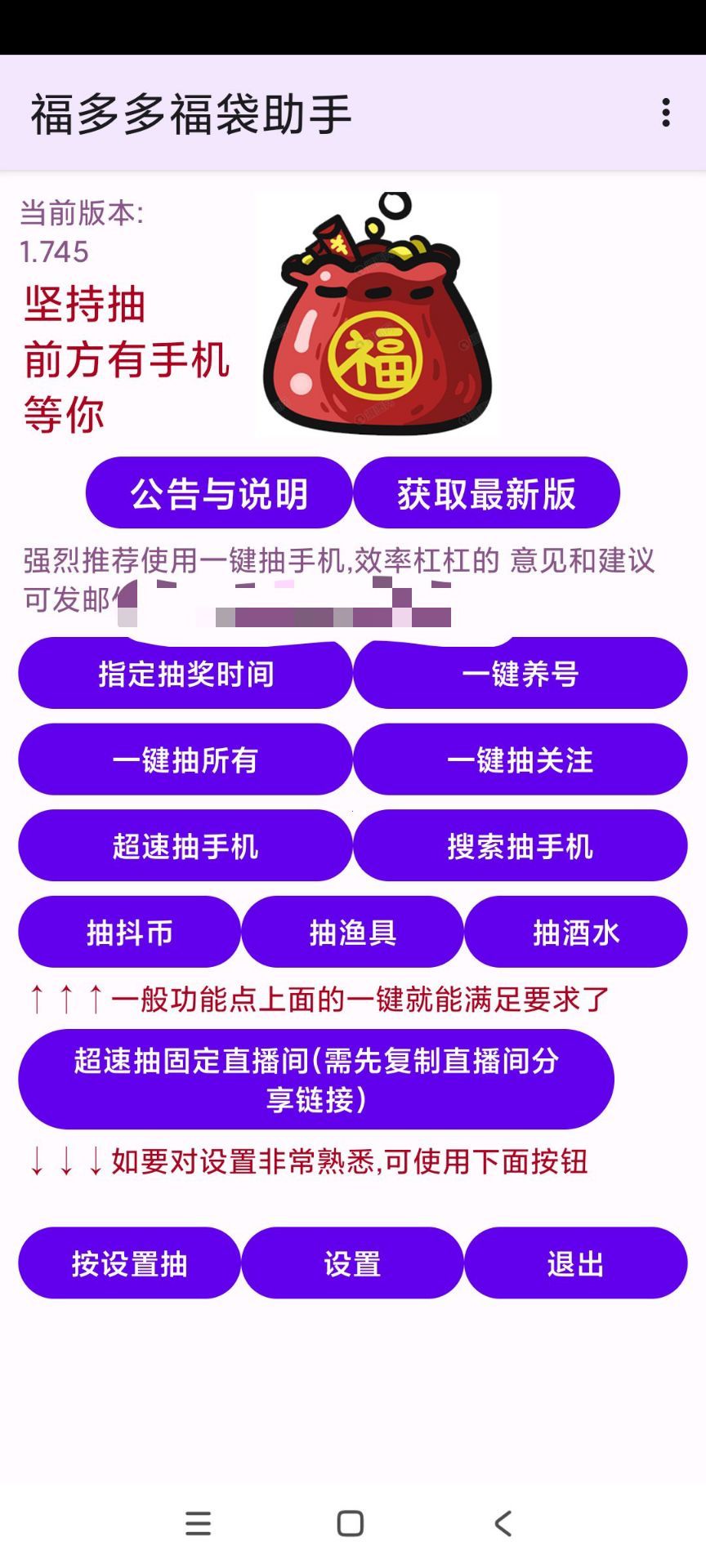Draw fishing gear with 抽渔具
706x1568 pixels.
click(353, 933)
